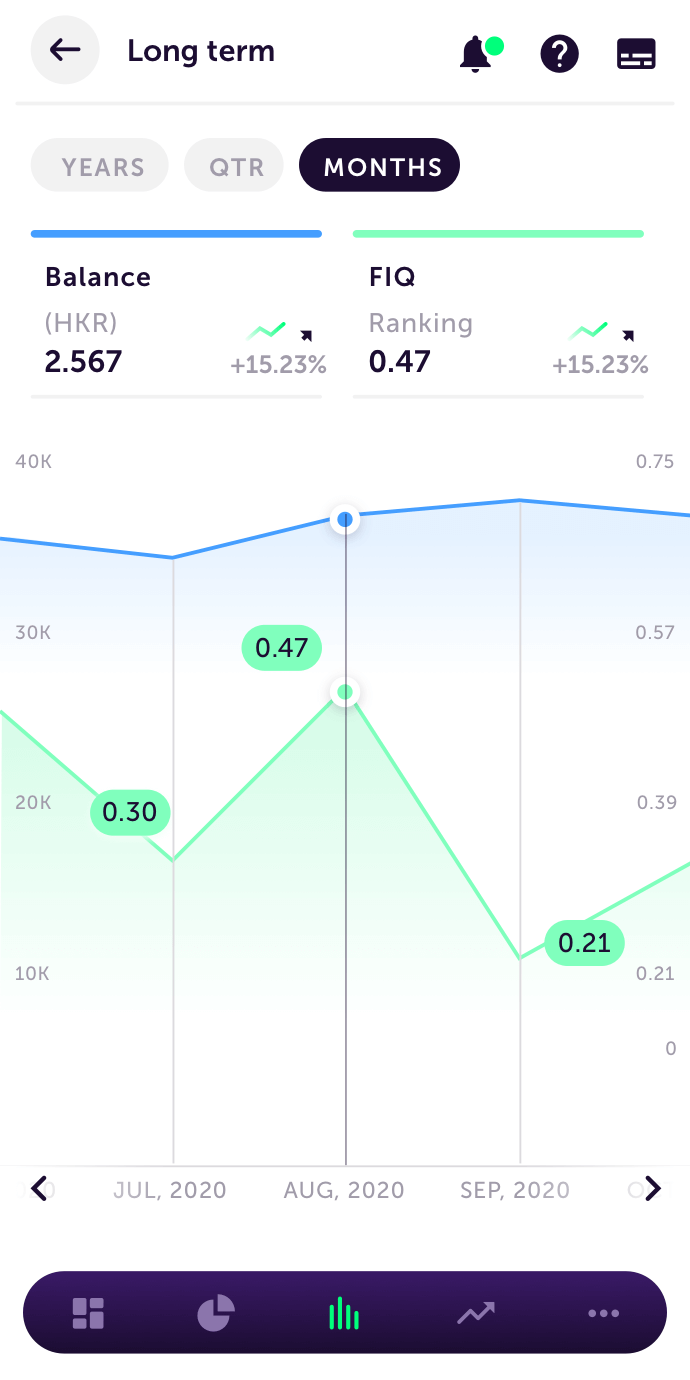Open the card icon in header

637,54
